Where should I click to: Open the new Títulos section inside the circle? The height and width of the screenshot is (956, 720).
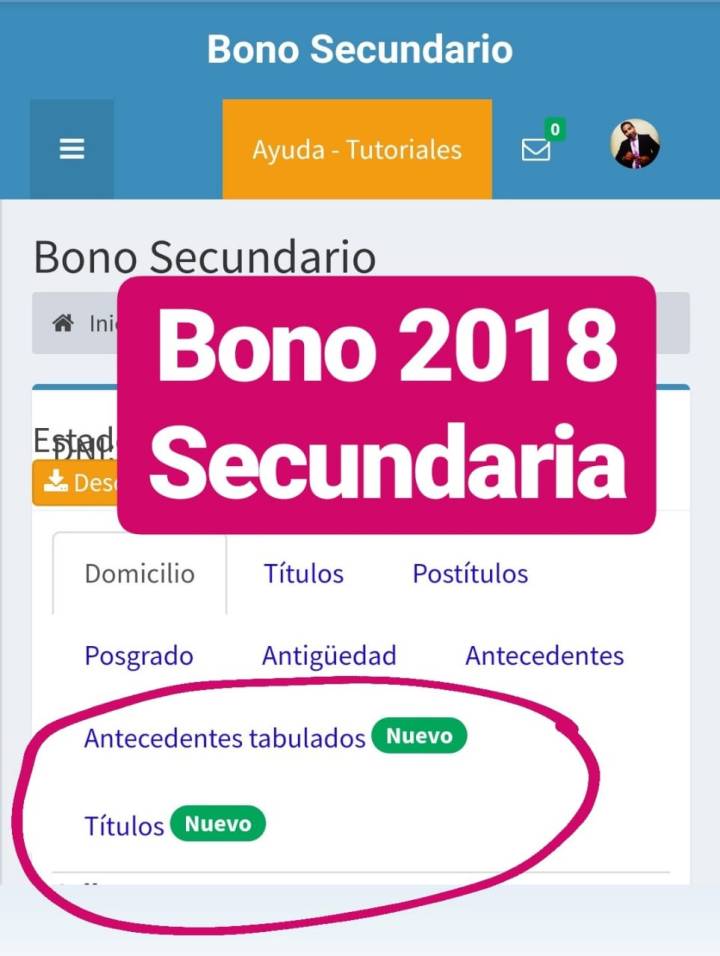(x=123, y=825)
